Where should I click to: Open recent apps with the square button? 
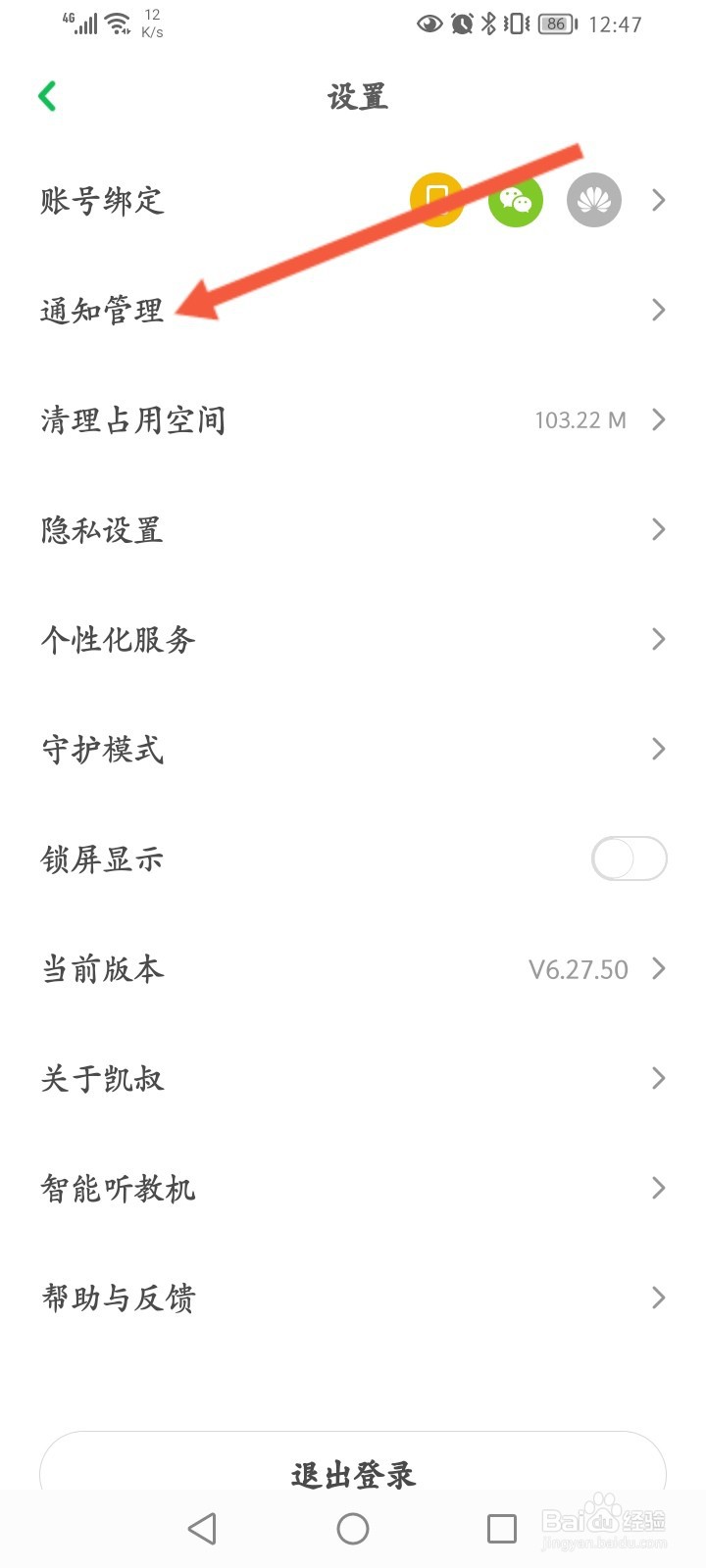click(x=502, y=1529)
